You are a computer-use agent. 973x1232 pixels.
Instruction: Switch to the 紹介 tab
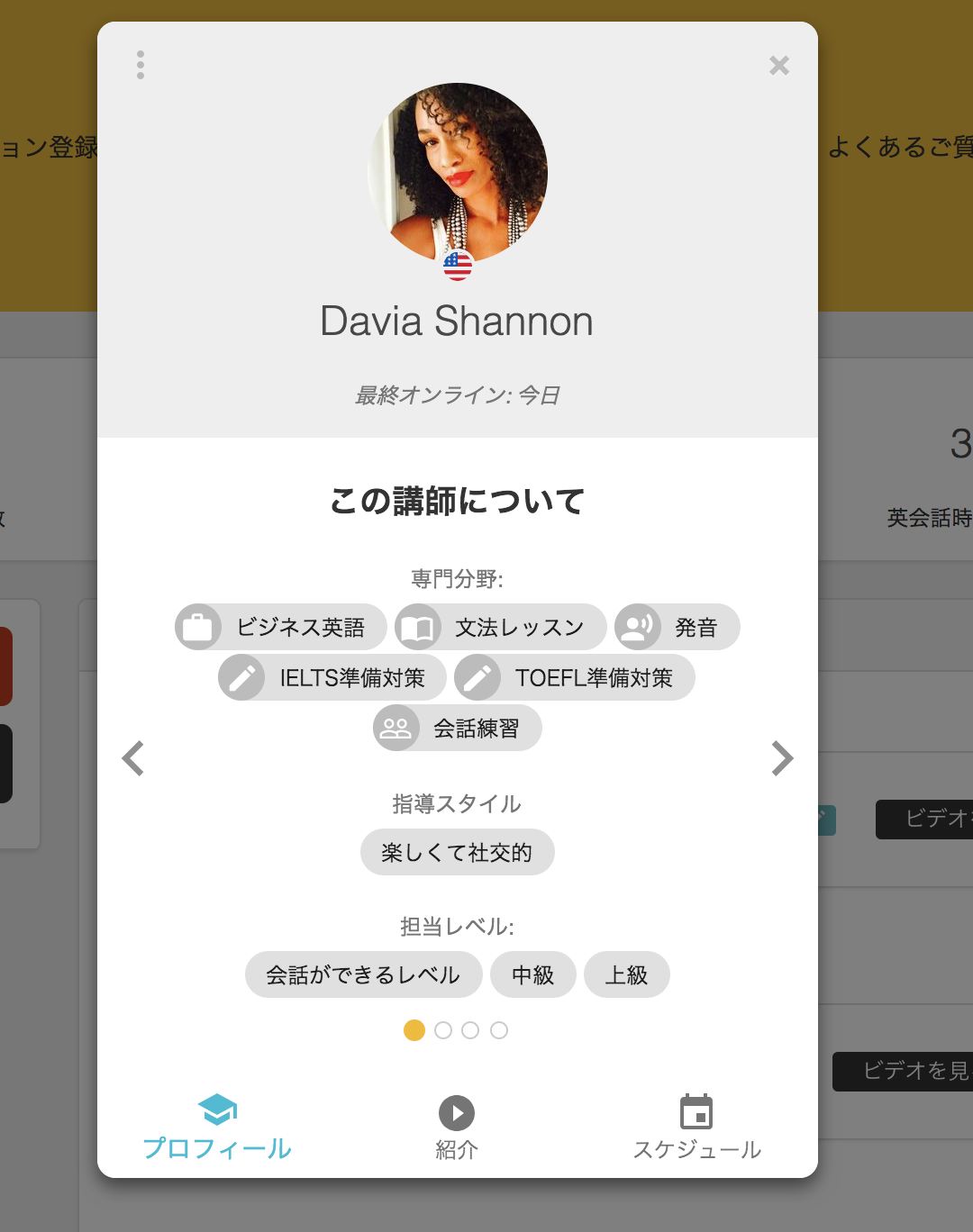coord(457,1128)
